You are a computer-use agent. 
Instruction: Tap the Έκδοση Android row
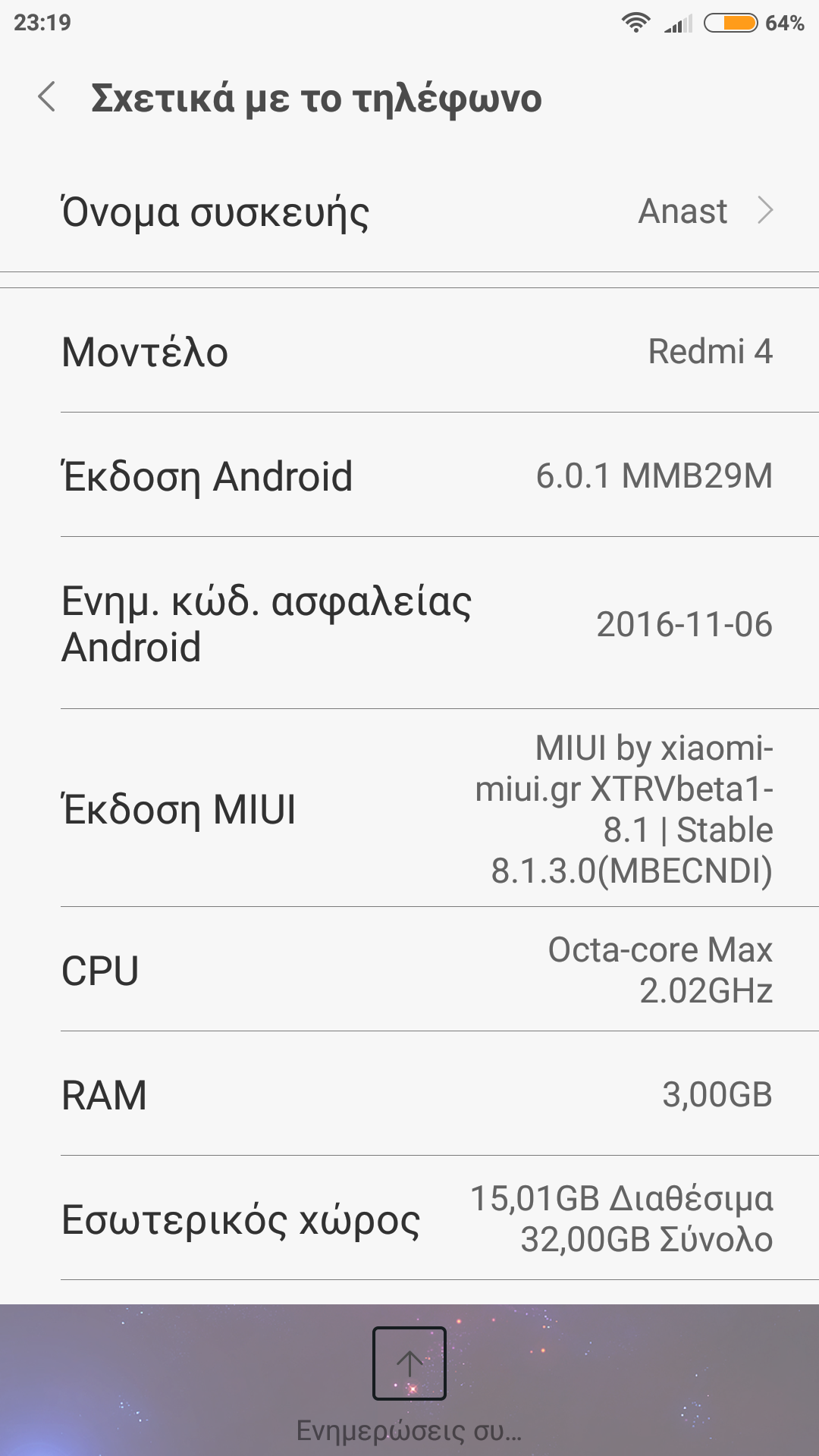409,475
